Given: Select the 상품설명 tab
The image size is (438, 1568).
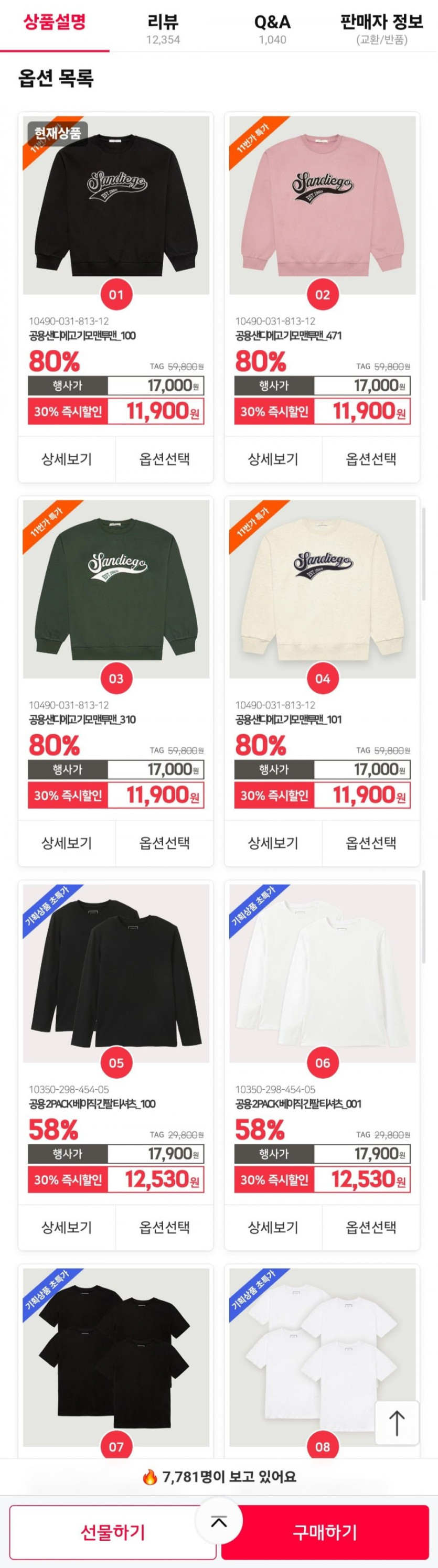Looking at the screenshot, I should (55, 23).
